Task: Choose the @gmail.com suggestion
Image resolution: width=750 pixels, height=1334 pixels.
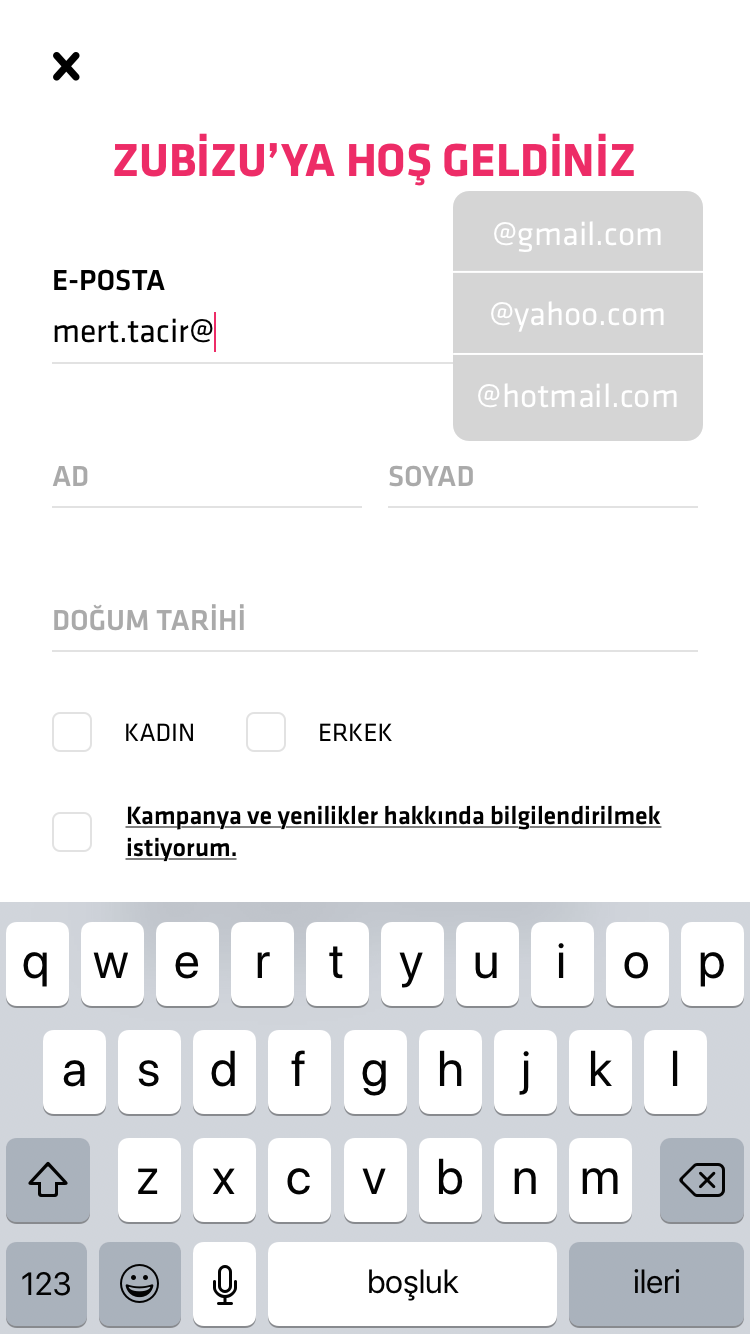Action: click(578, 233)
